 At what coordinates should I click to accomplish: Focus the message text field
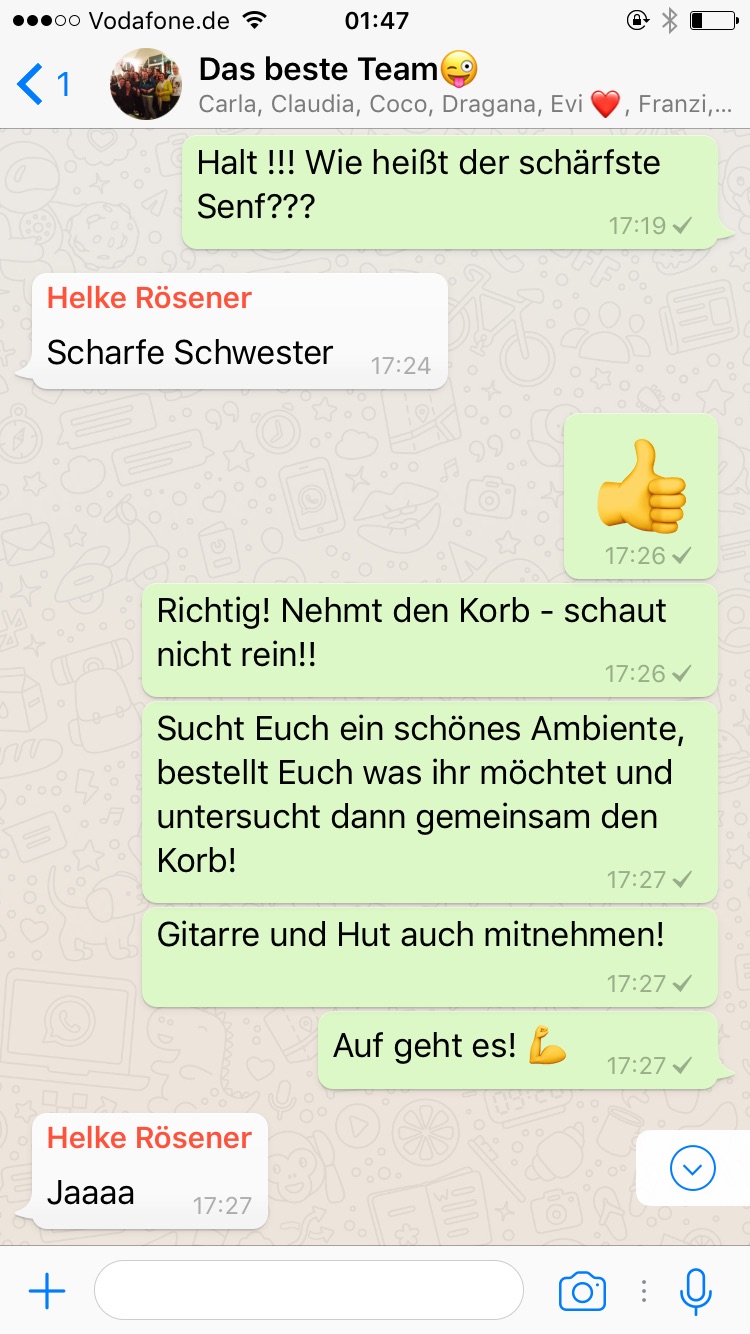coord(308,1291)
